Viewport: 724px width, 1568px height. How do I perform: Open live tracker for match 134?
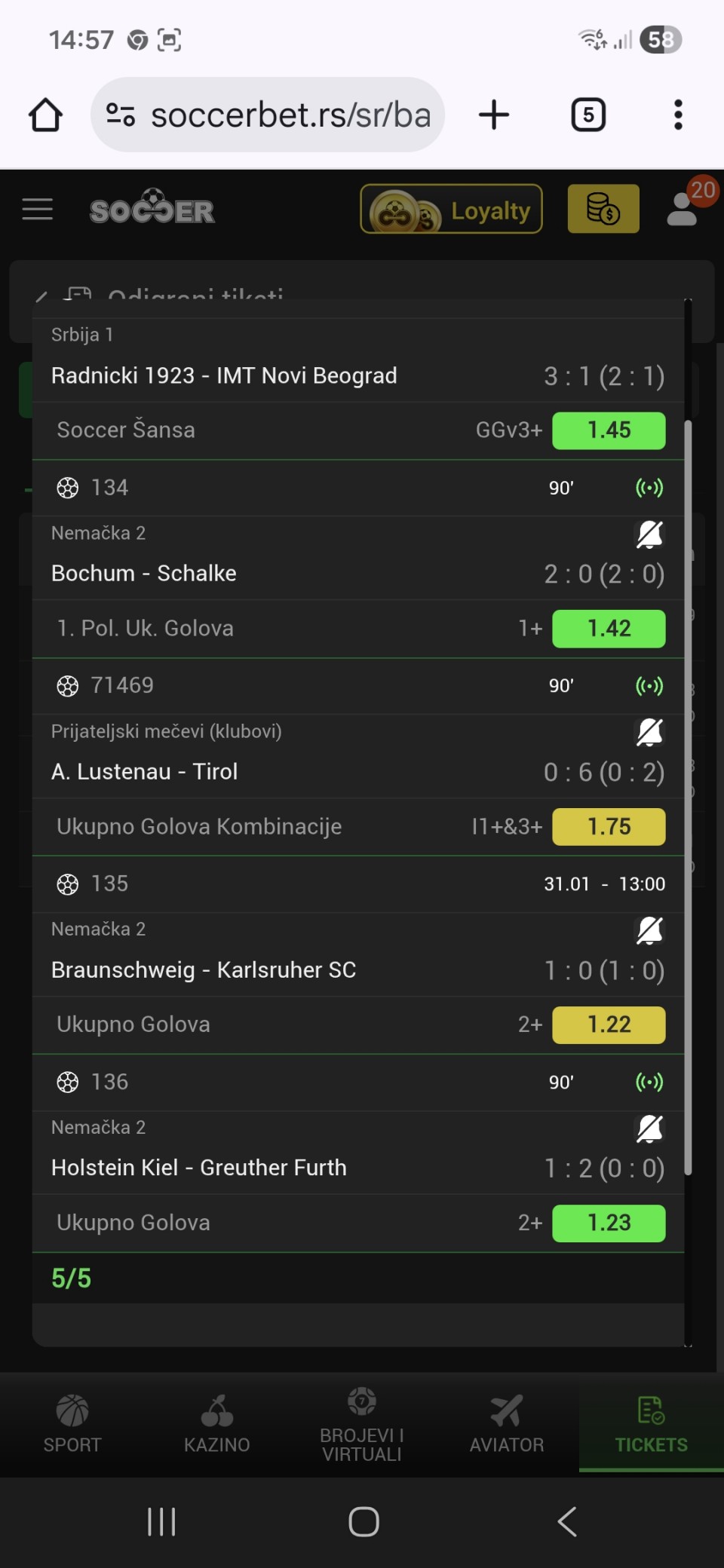click(649, 488)
